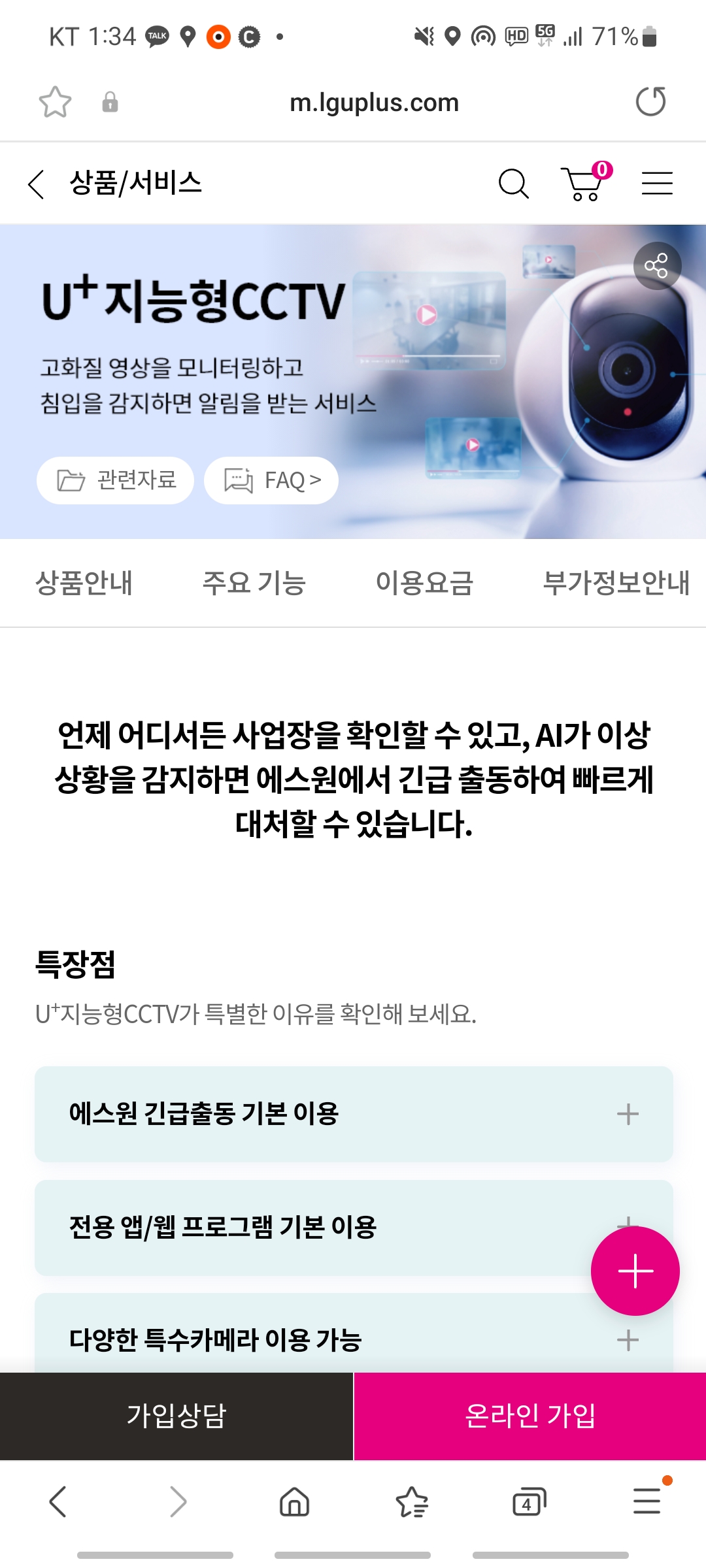Switch to the 상품안내 tab

[x=84, y=583]
